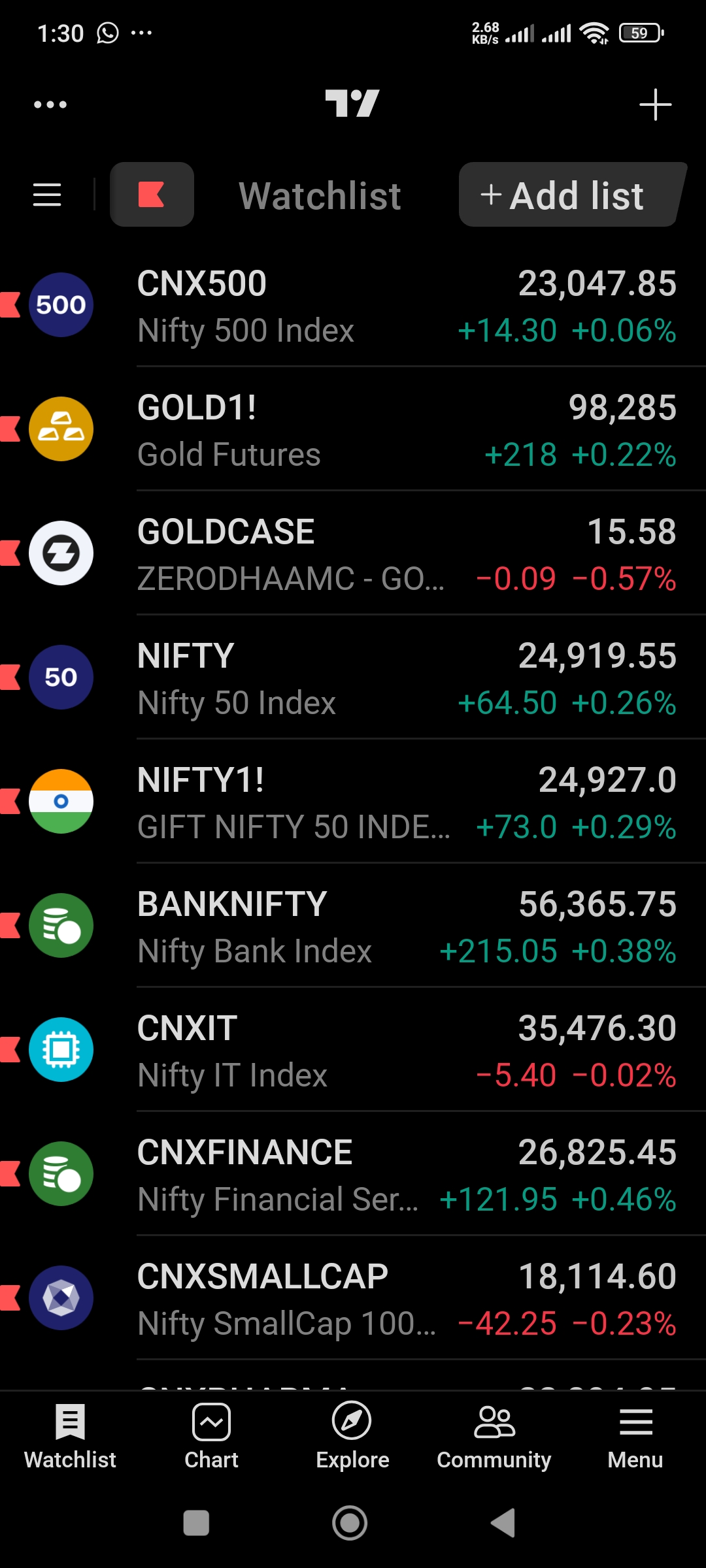The width and height of the screenshot is (706, 1568).
Task: Open the three-dot overflow menu
Action: click(x=50, y=105)
